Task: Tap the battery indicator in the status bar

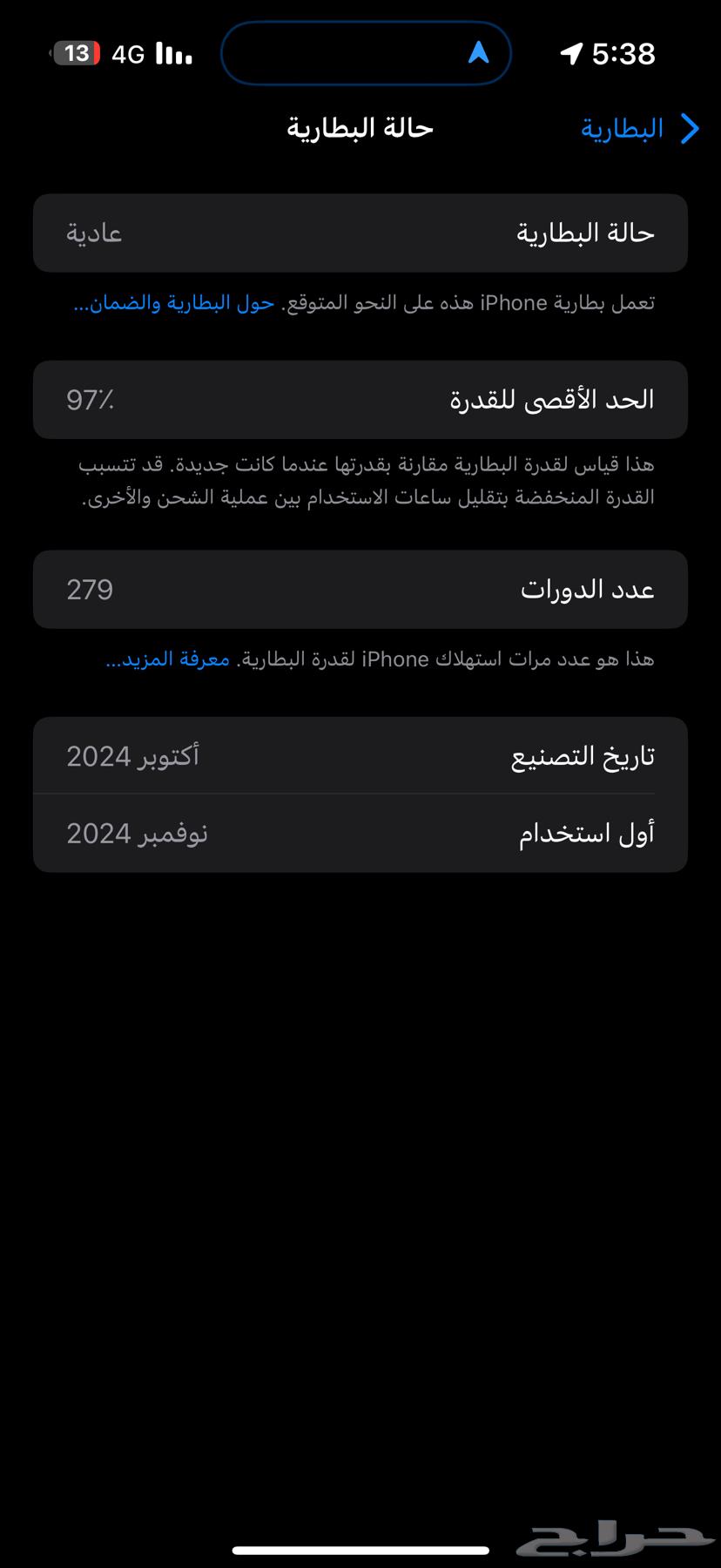Action: (x=75, y=53)
